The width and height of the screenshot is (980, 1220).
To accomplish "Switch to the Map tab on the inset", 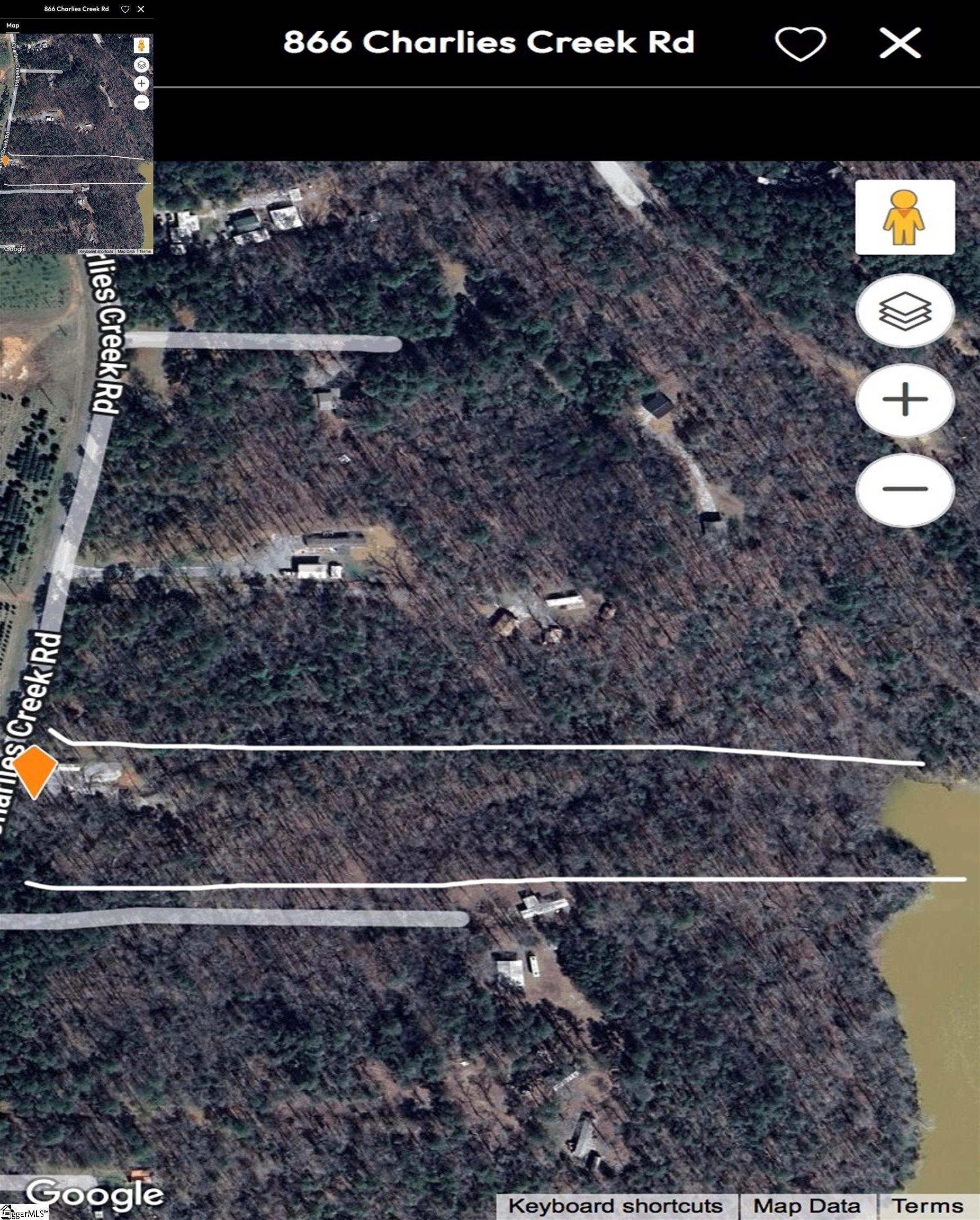I will point(13,25).
